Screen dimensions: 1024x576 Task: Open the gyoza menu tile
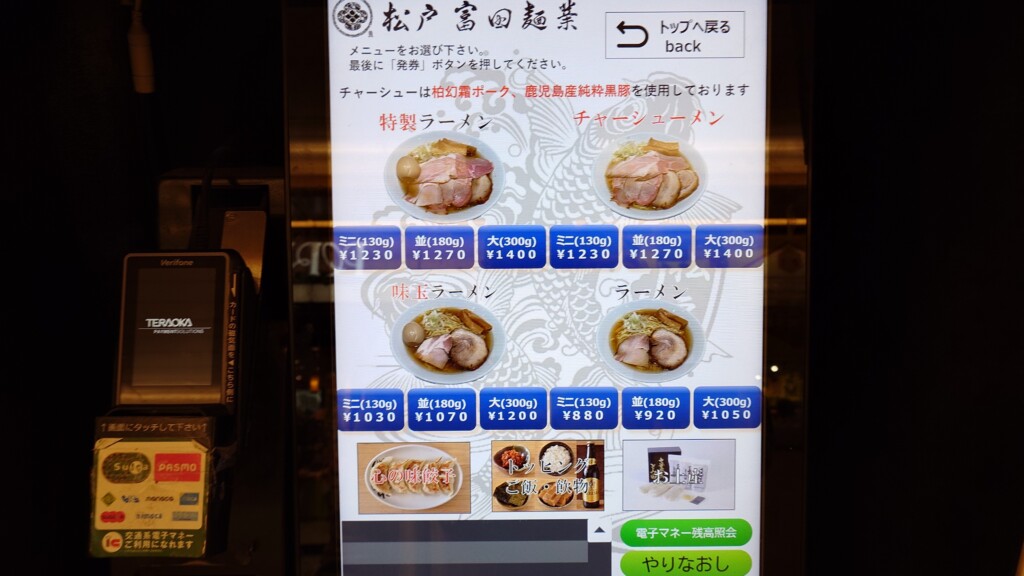[x=414, y=477]
